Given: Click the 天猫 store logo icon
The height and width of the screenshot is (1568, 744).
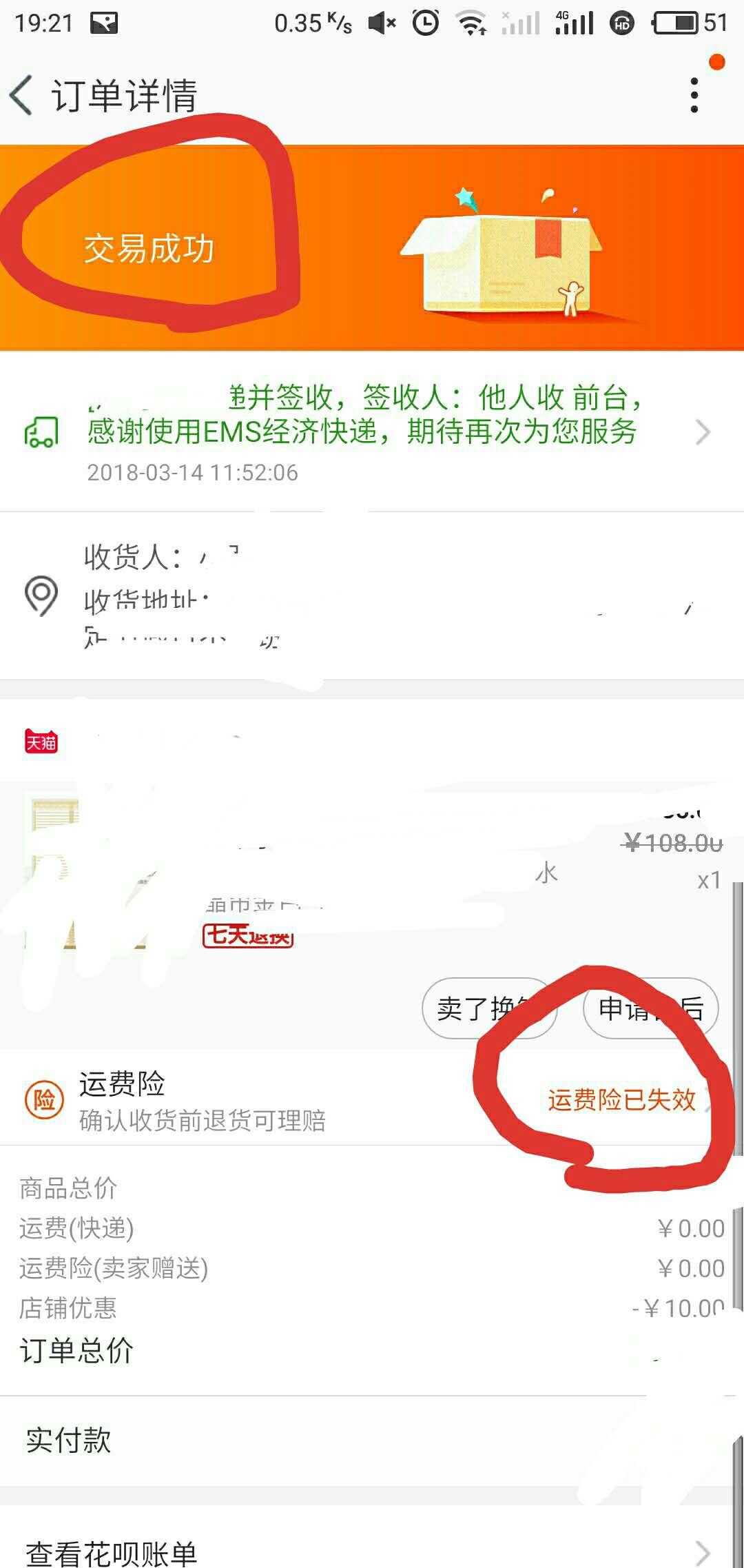Looking at the screenshot, I should coord(43,741).
